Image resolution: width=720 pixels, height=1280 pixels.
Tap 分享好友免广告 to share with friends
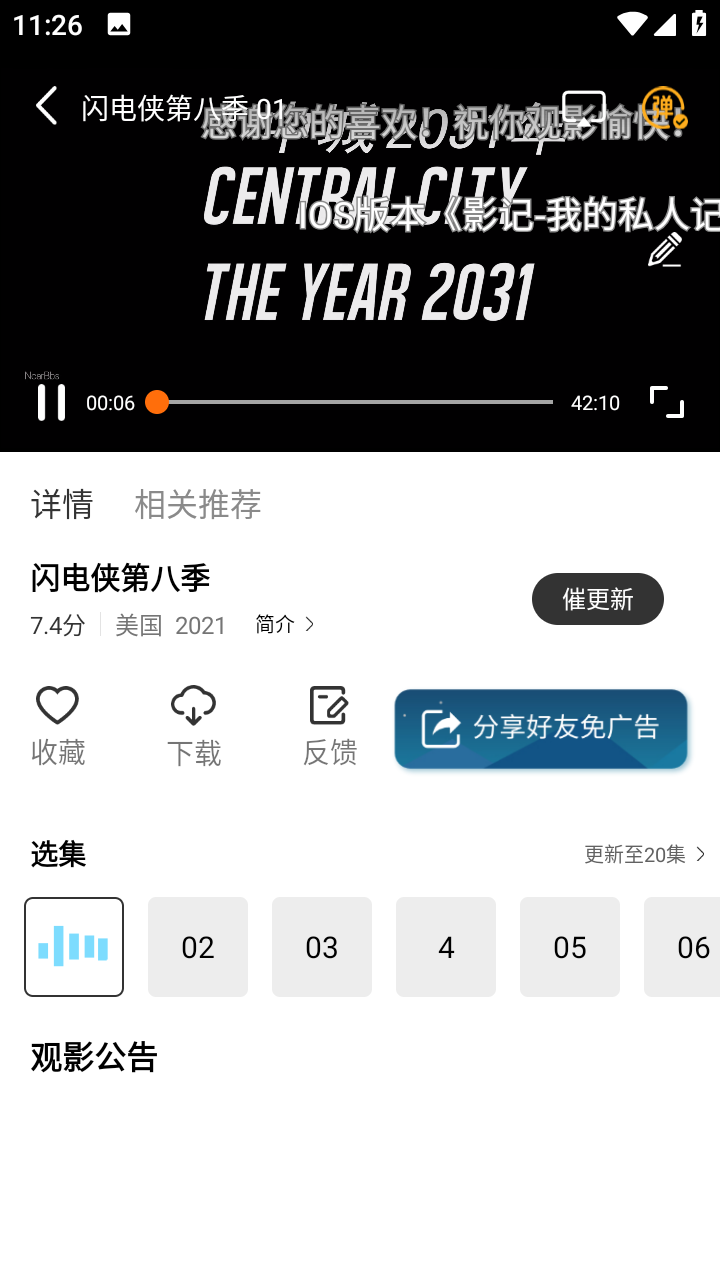[540, 729]
